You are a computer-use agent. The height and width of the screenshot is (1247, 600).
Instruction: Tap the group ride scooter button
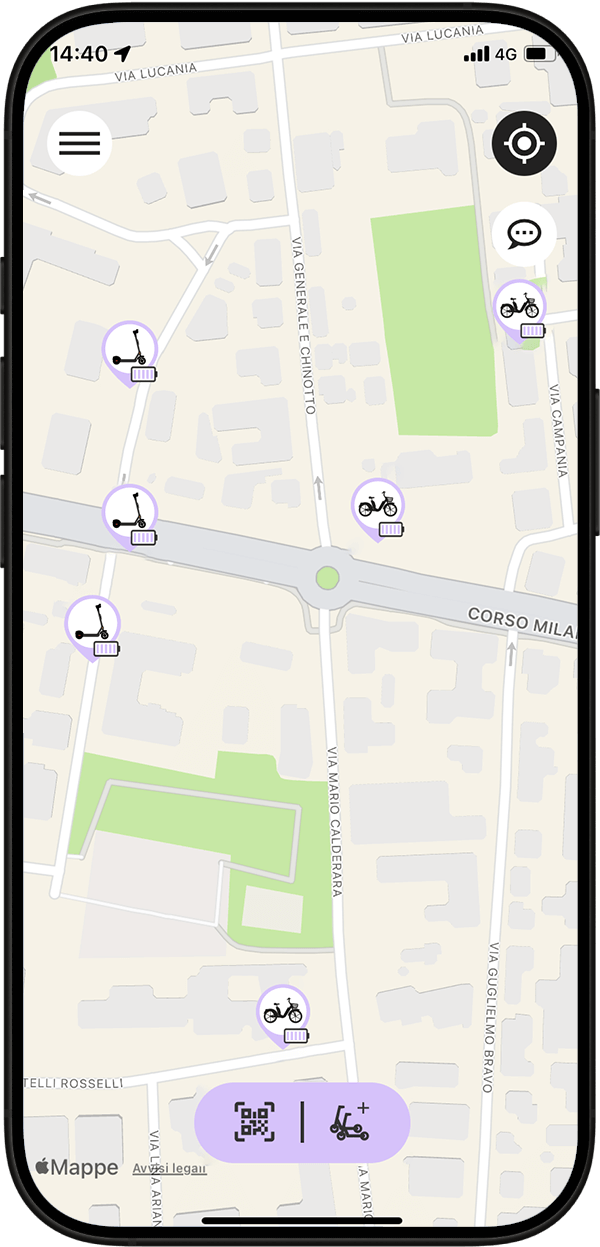tap(349, 1122)
